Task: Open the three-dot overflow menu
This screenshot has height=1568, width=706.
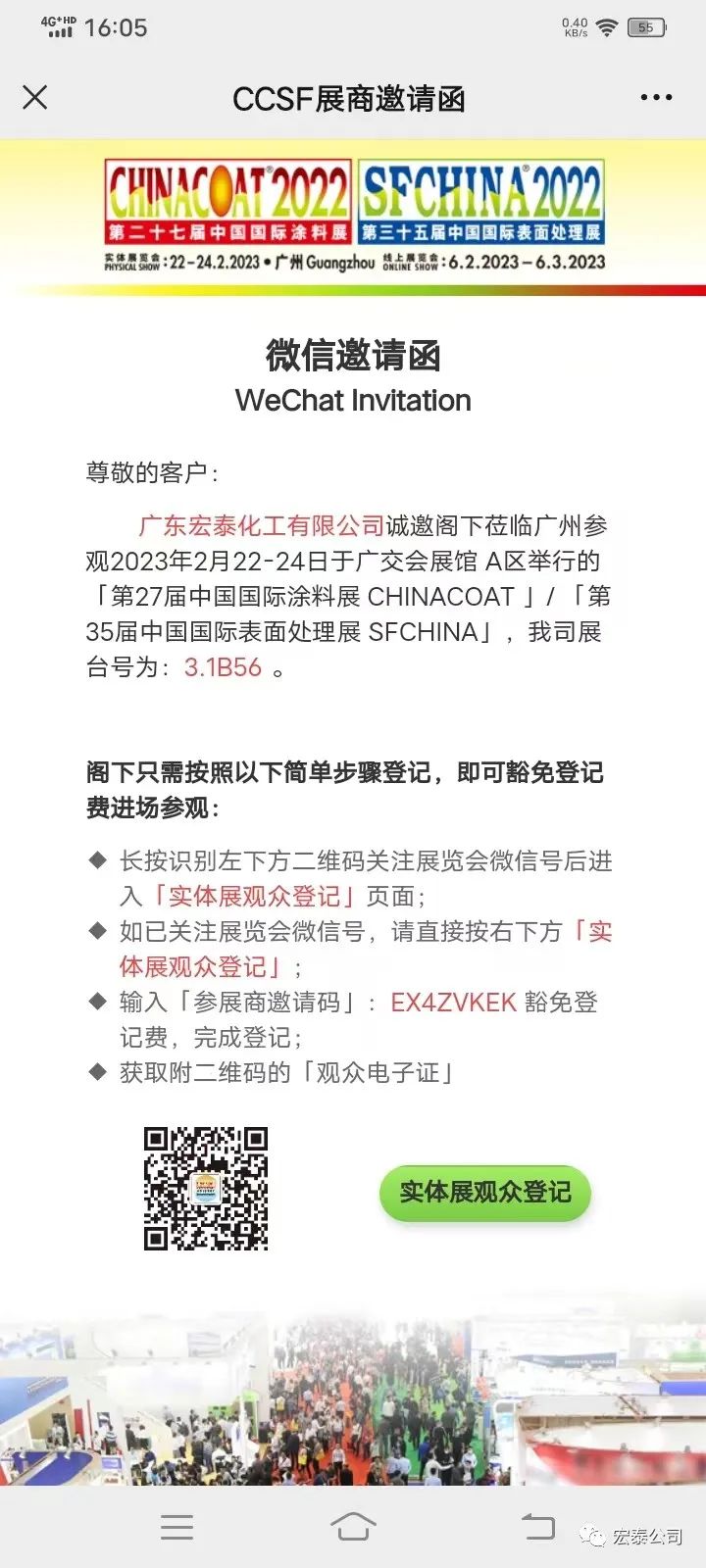Action: coord(656,97)
